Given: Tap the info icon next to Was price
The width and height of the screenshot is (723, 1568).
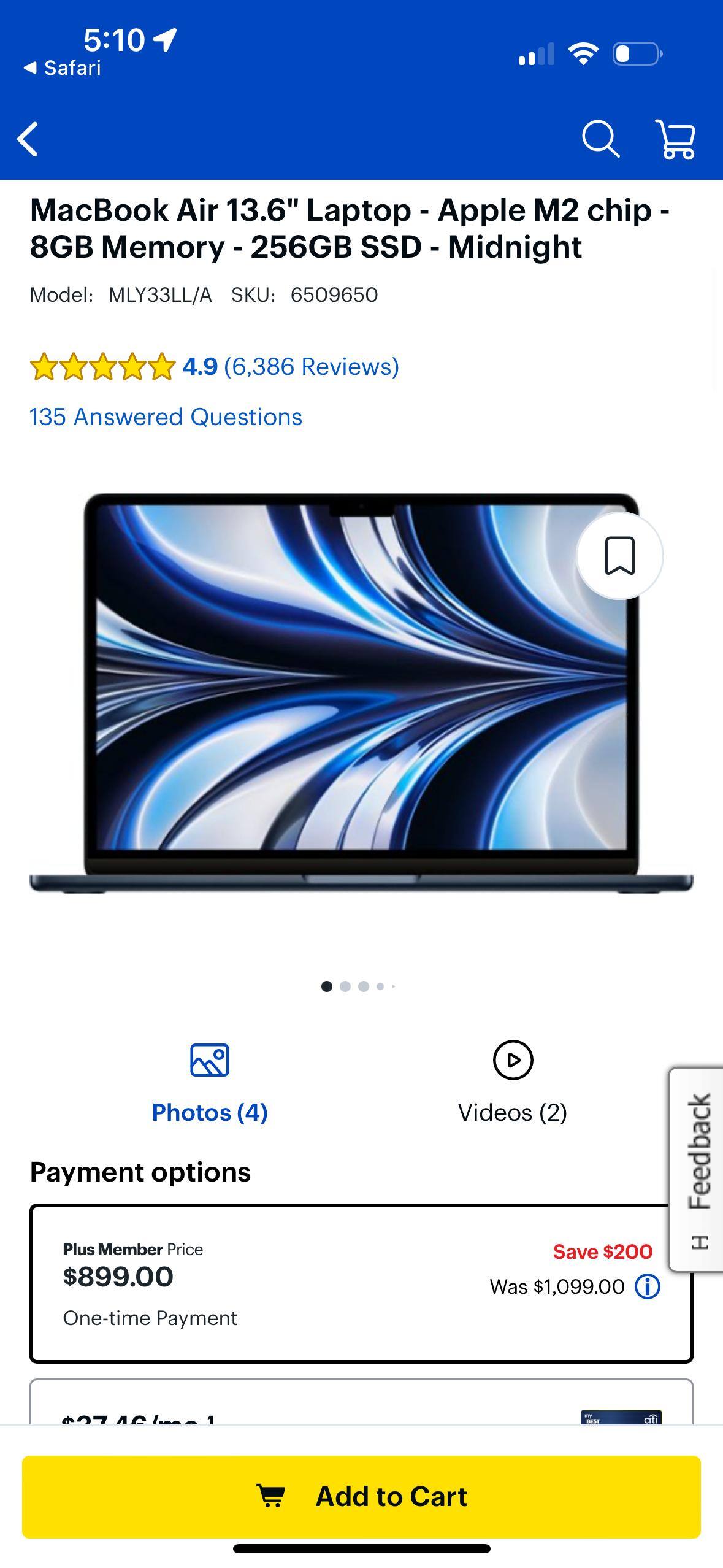Looking at the screenshot, I should [647, 1286].
